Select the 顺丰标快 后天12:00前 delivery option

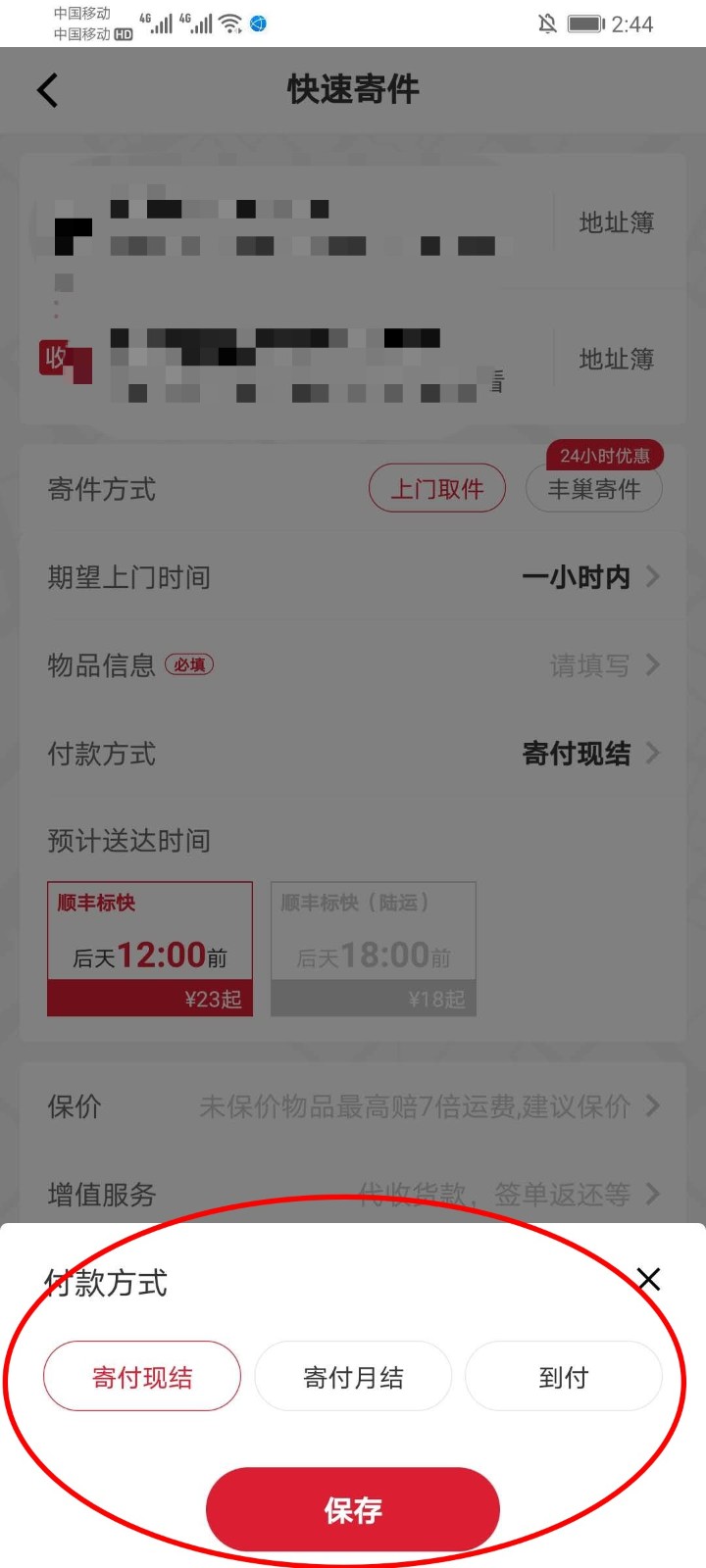[149, 946]
